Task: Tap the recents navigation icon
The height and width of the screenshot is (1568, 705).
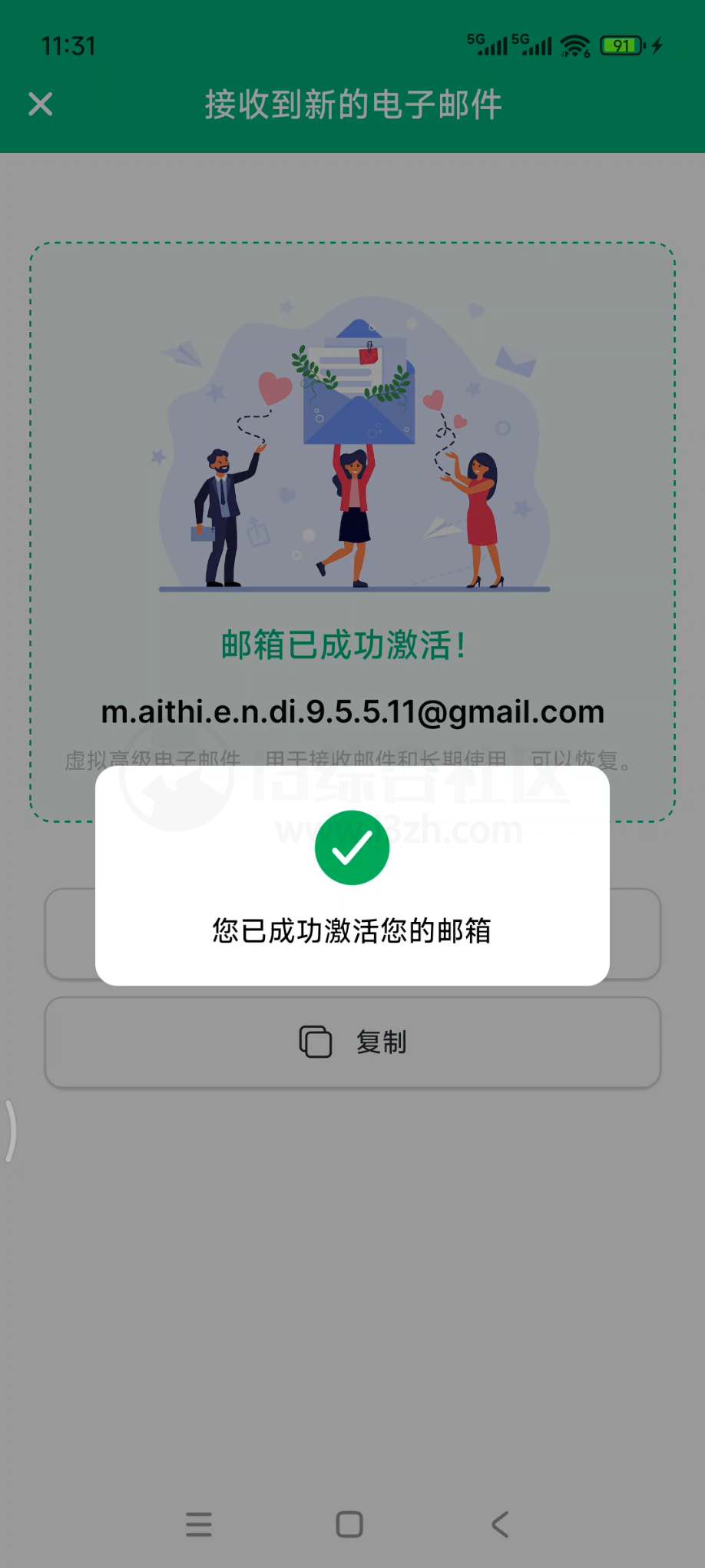Action: [199, 1526]
